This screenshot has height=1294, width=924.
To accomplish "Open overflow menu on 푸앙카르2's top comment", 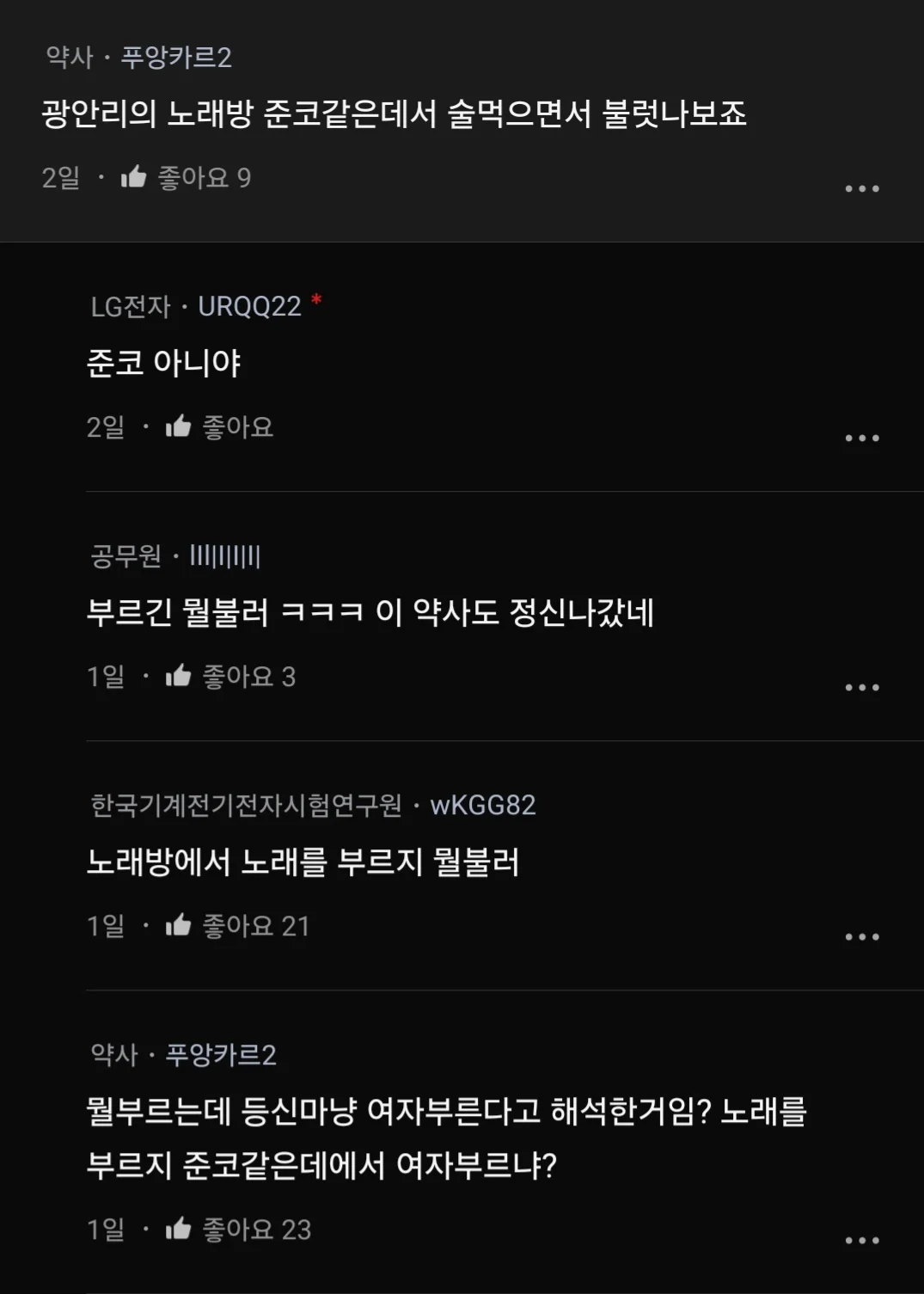I will 861,188.
